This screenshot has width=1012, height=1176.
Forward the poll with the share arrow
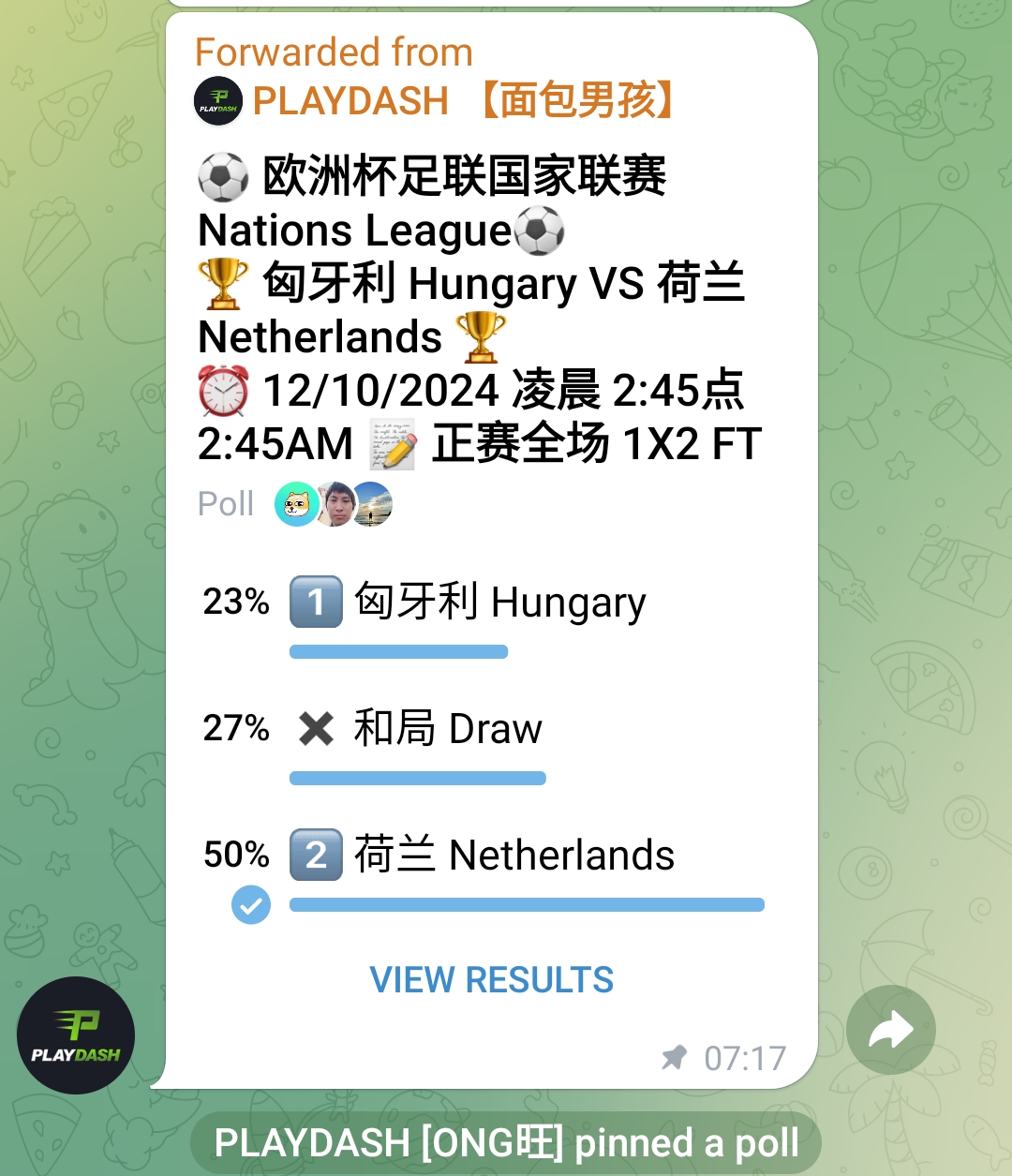[890, 1030]
